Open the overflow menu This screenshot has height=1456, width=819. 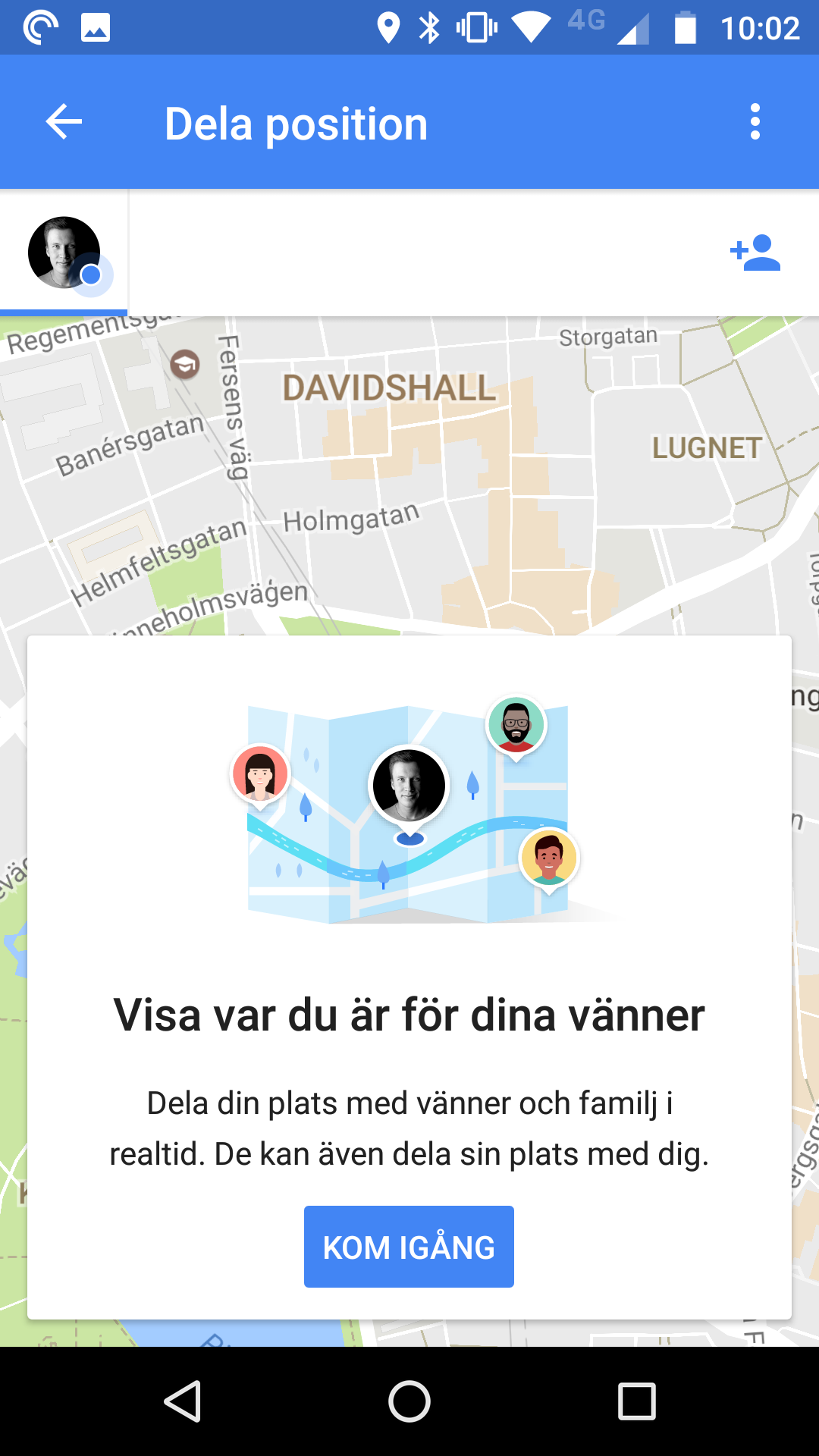click(755, 122)
